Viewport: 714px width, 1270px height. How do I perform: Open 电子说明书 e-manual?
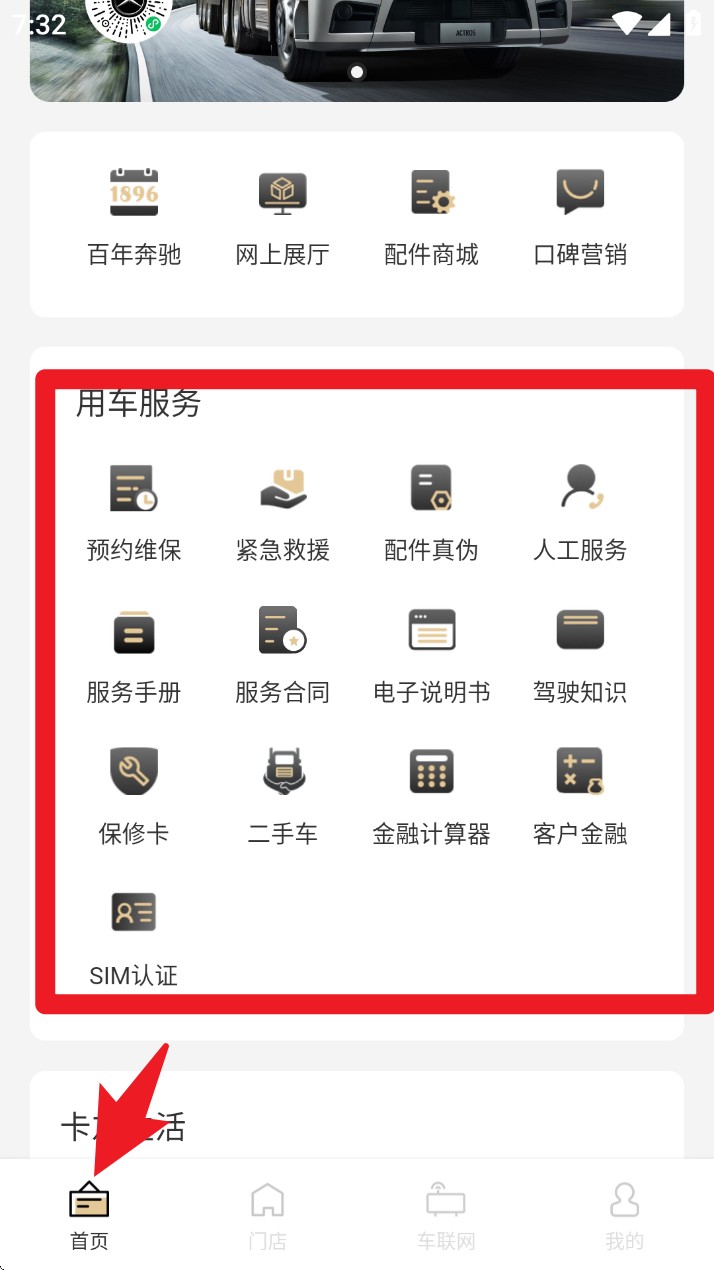pyautogui.click(x=432, y=653)
